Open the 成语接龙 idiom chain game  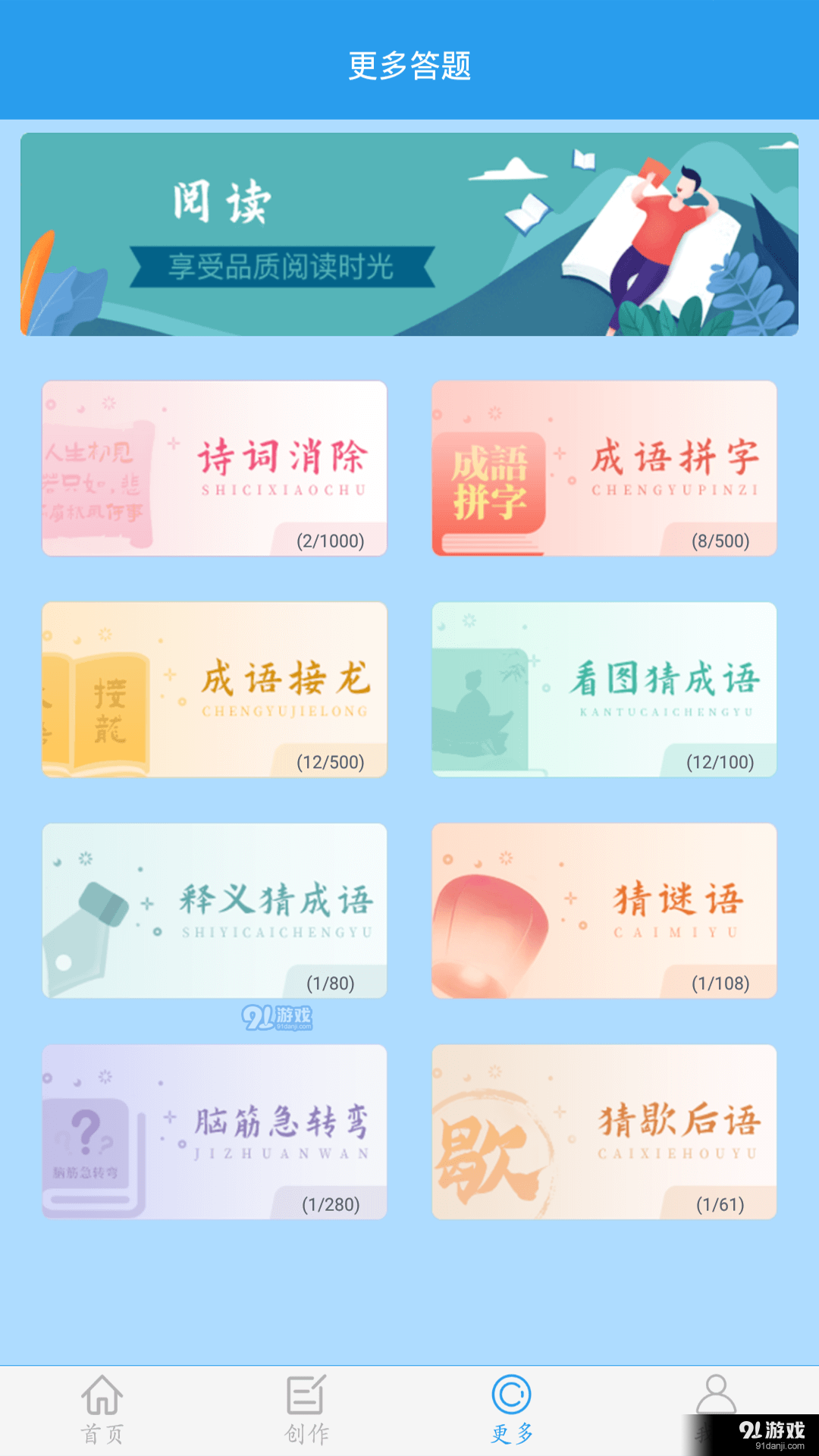[215, 690]
